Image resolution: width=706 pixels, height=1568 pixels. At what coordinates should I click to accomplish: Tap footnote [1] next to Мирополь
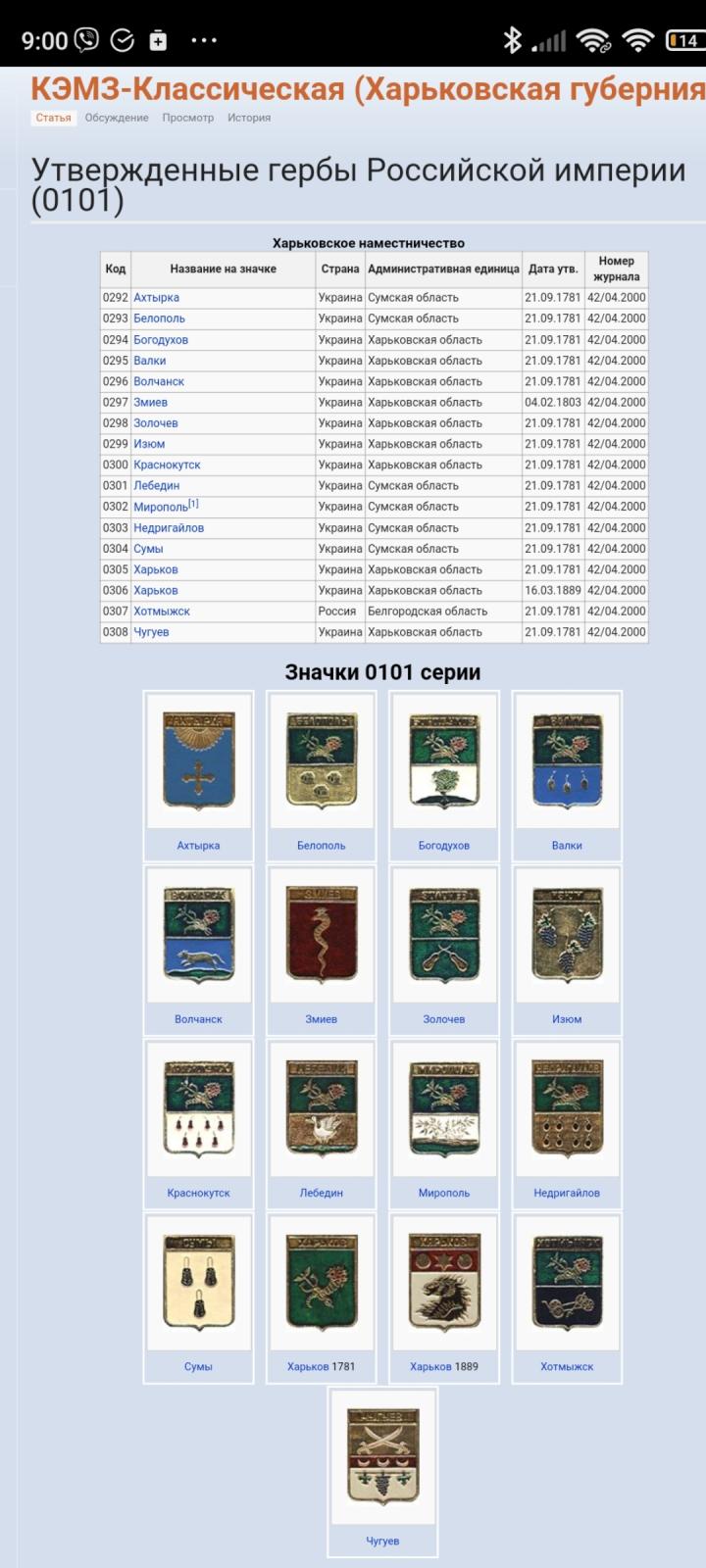tap(193, 504)
